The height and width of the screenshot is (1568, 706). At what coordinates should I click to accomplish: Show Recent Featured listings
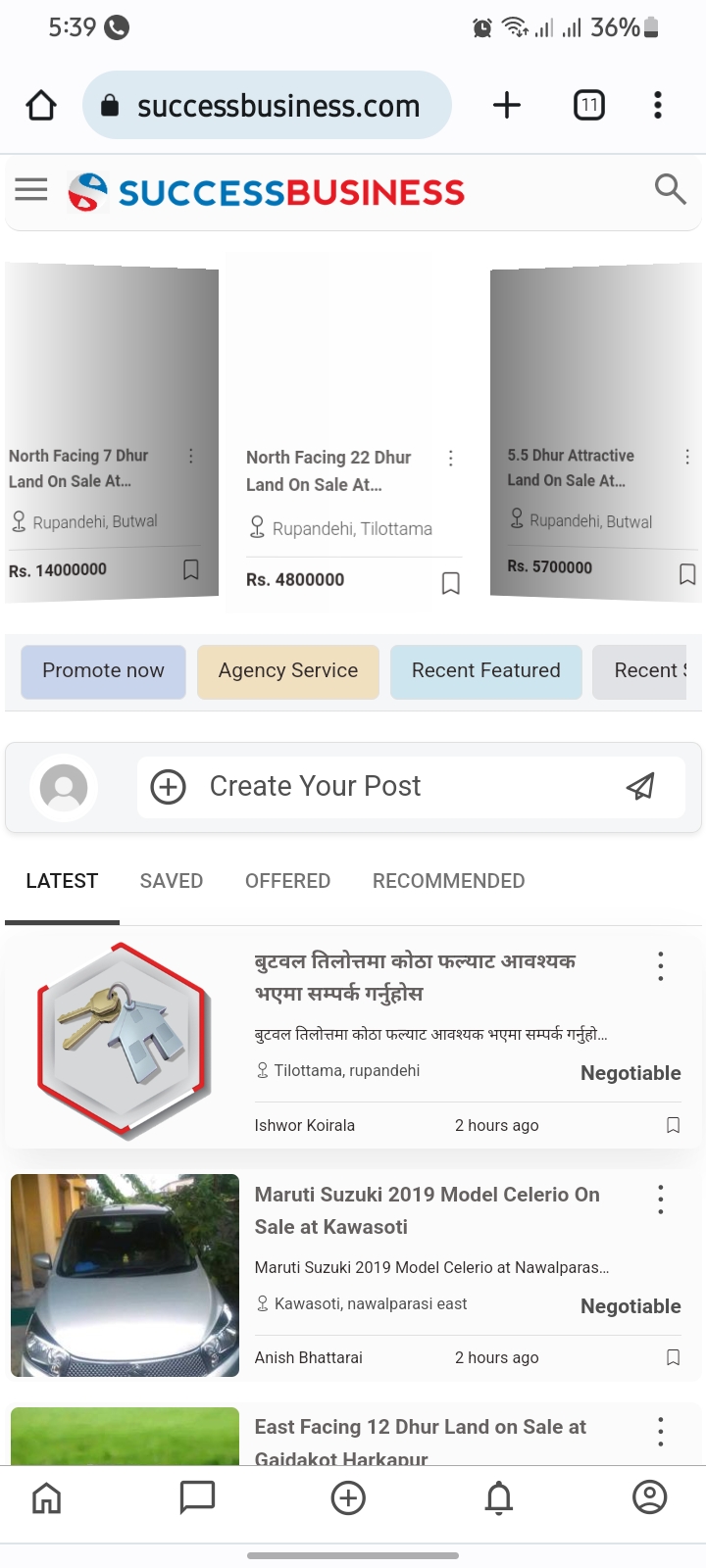click(485, 671)
